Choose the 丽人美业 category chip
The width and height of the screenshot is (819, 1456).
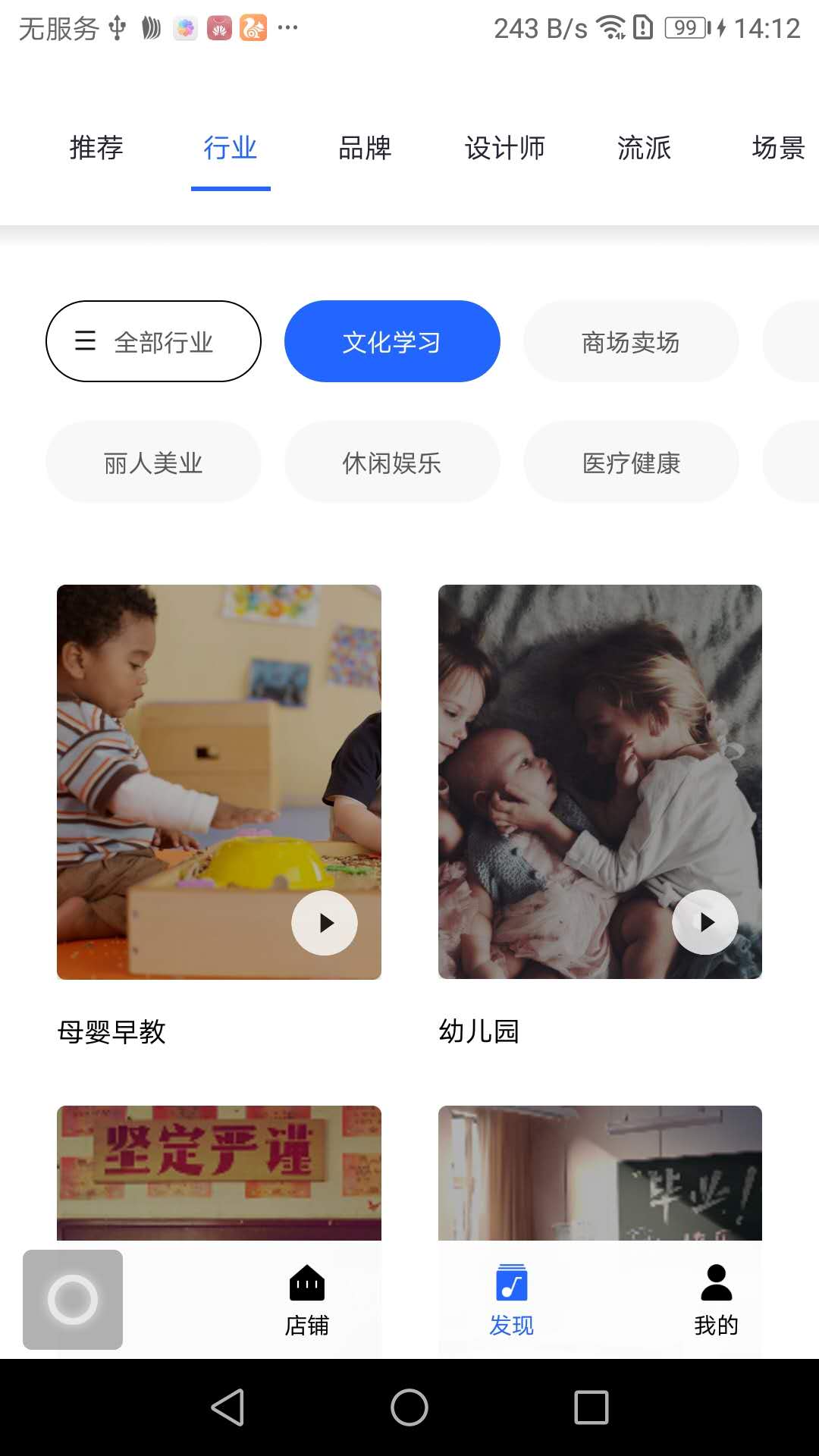coord(153,463)
